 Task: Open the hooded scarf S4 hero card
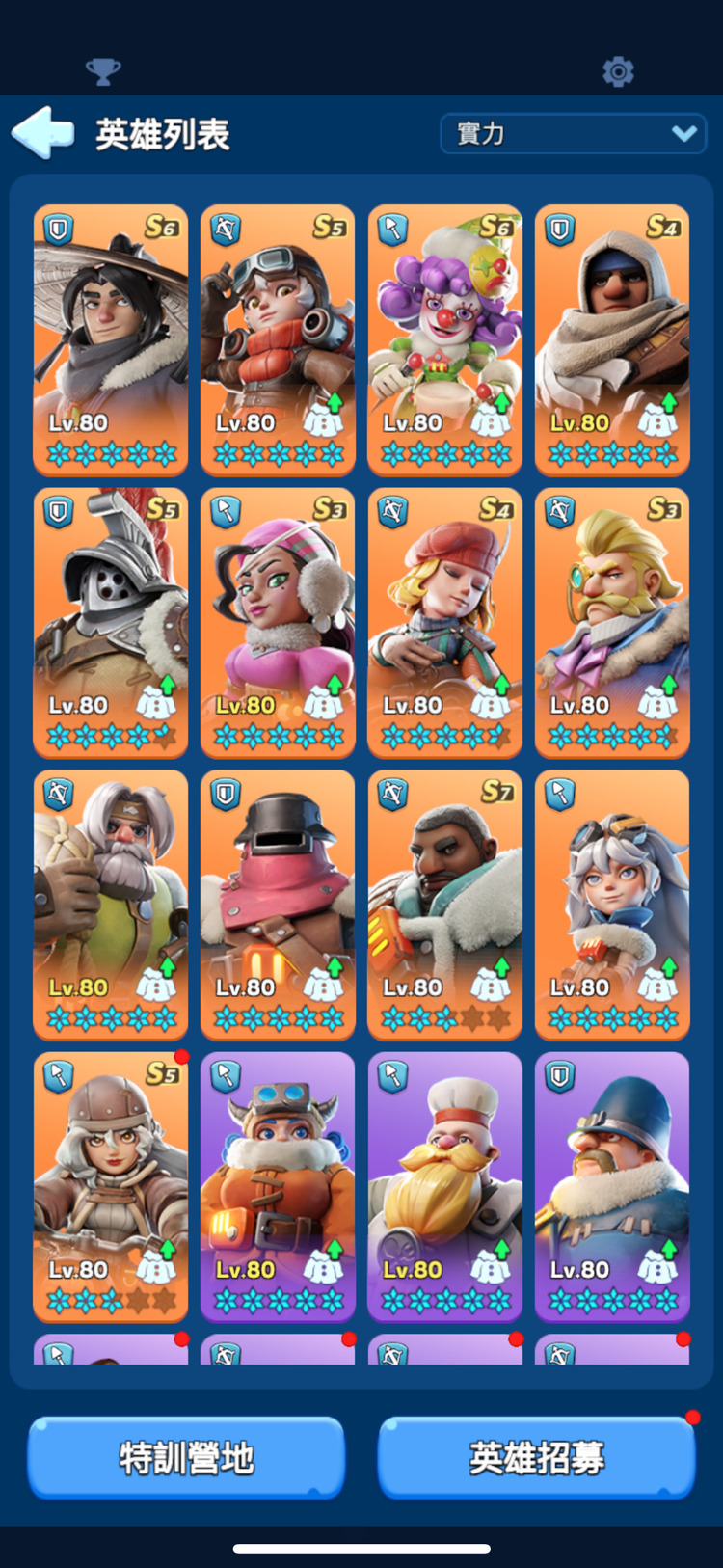coord(612,339)
